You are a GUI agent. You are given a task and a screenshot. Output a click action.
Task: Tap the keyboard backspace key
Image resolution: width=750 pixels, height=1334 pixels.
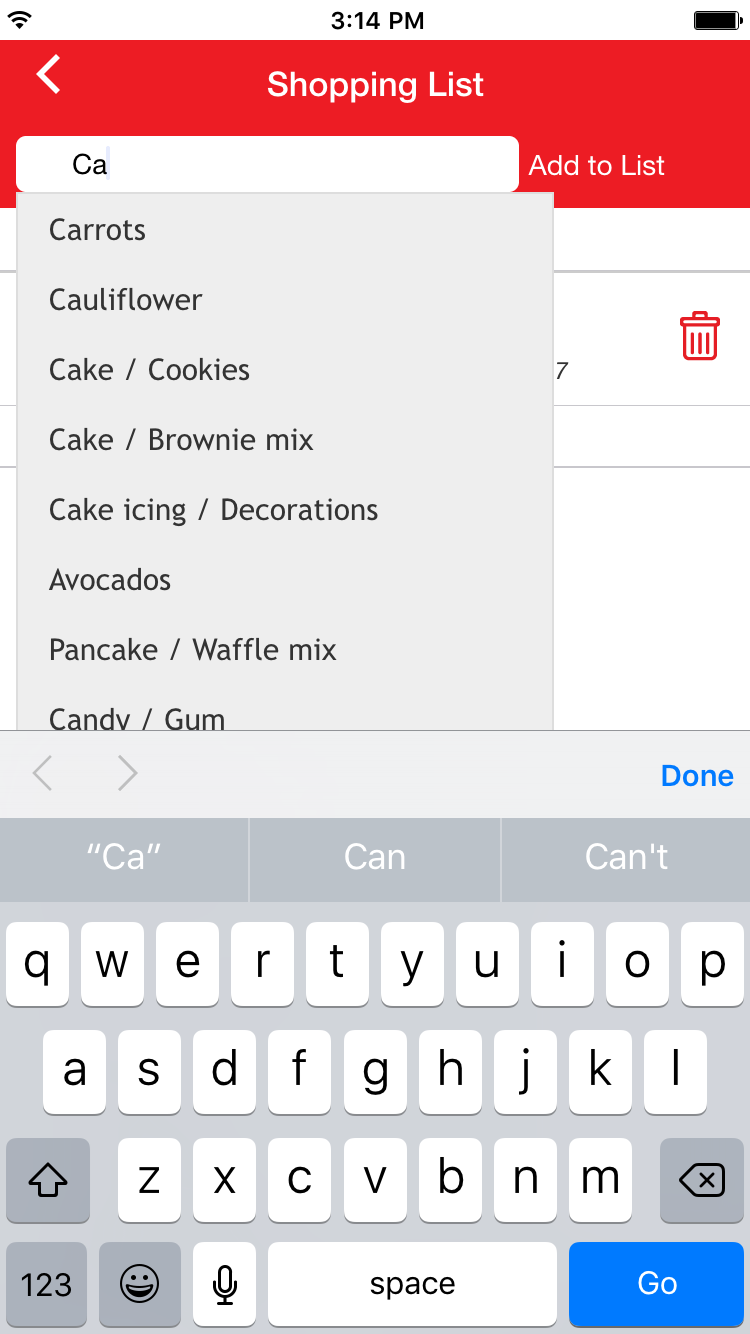tap(702, 1181)
